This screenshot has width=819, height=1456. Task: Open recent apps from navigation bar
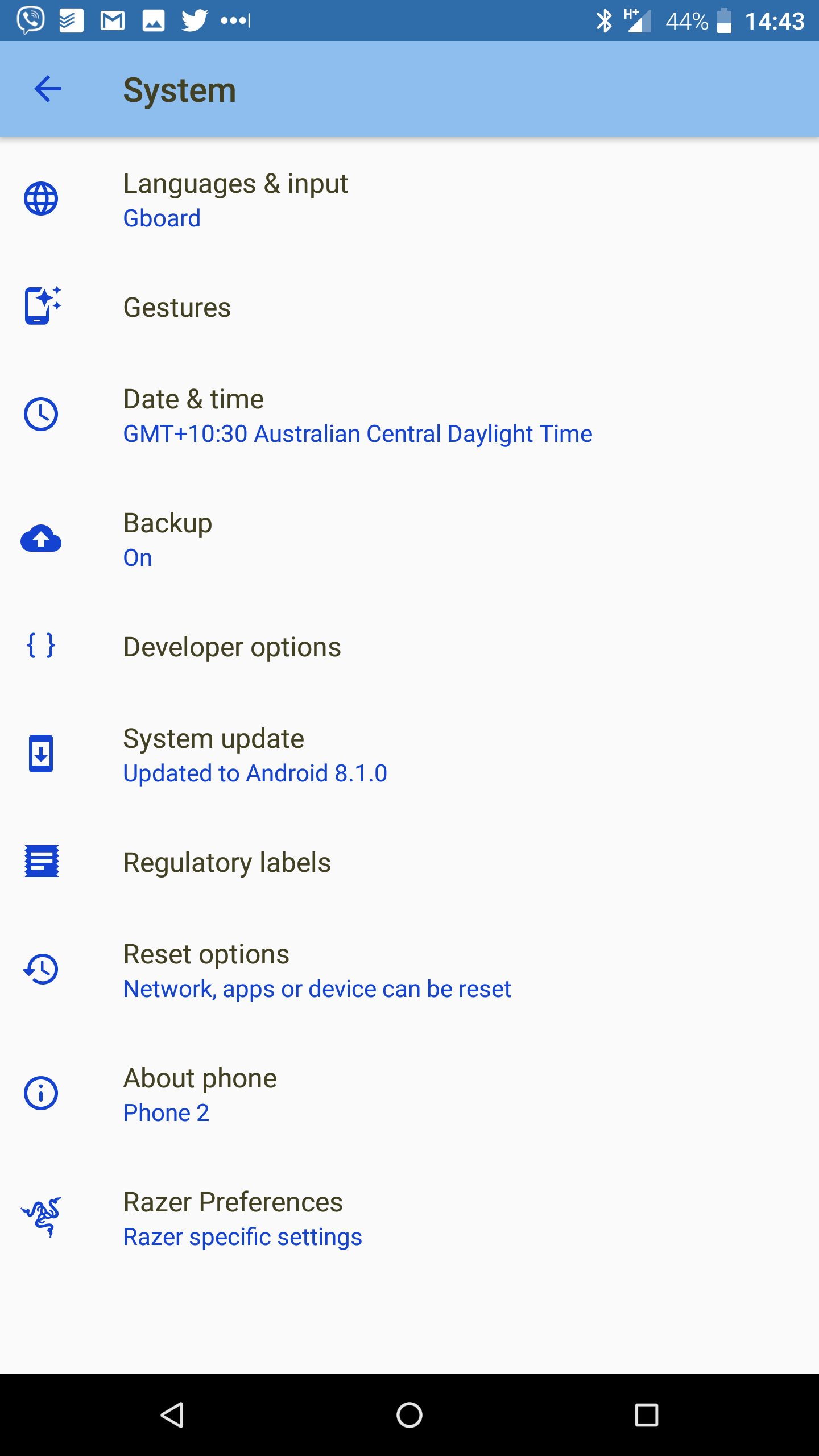pyautogui.click(x=647, y=1415)
